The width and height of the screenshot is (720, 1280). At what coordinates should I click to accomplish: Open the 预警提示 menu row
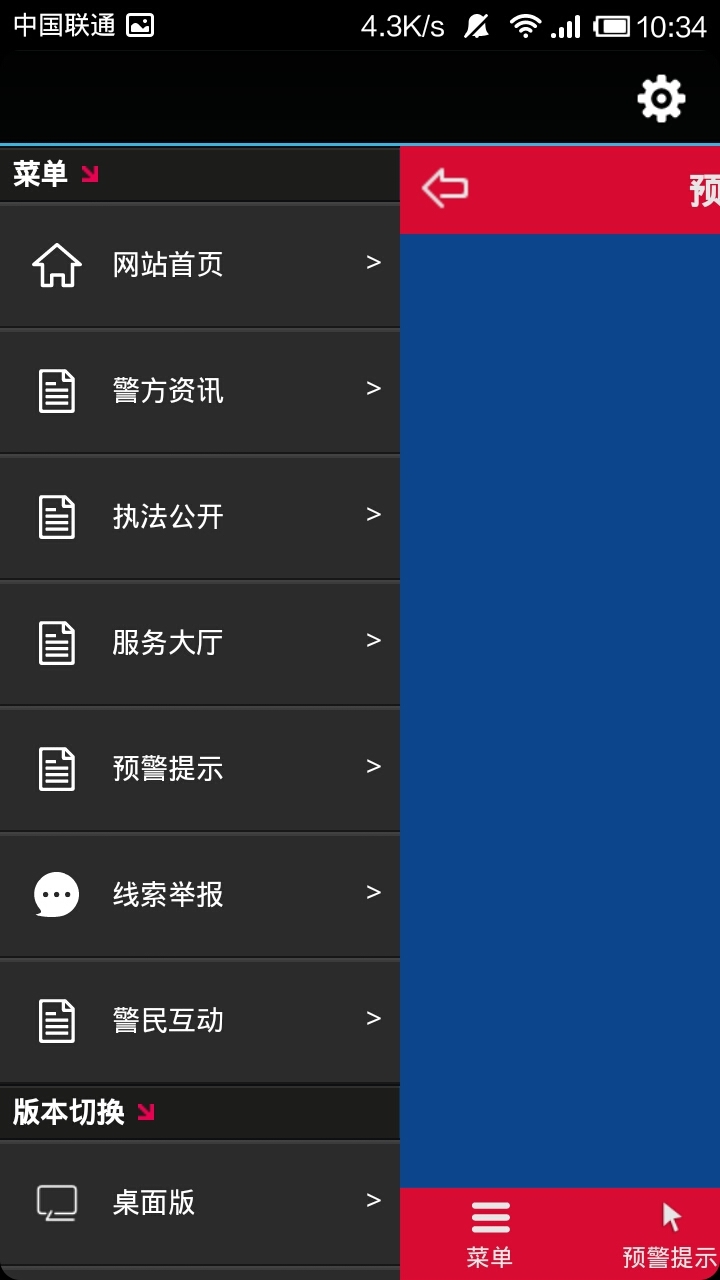(x=200, y=769)
